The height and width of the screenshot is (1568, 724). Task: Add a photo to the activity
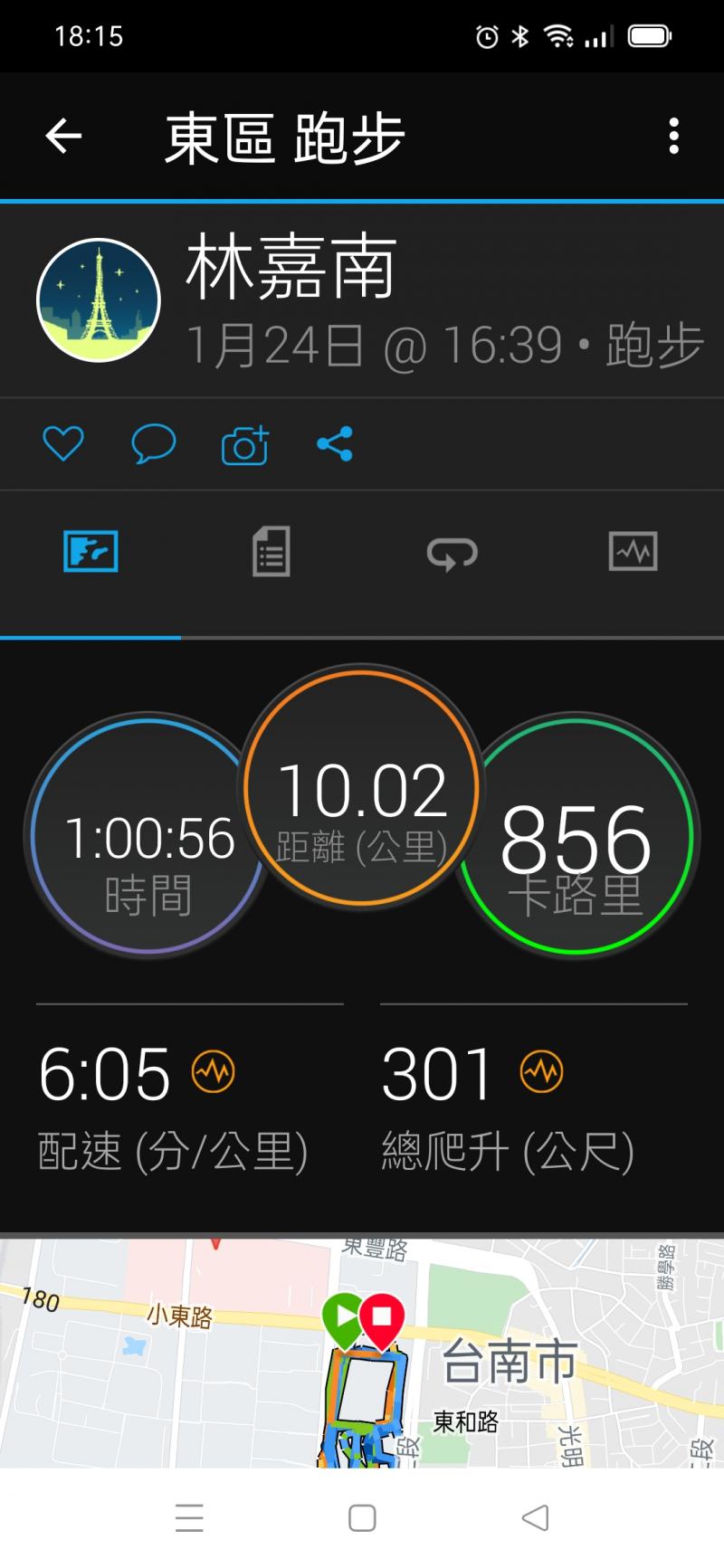[x=244, y=445]
